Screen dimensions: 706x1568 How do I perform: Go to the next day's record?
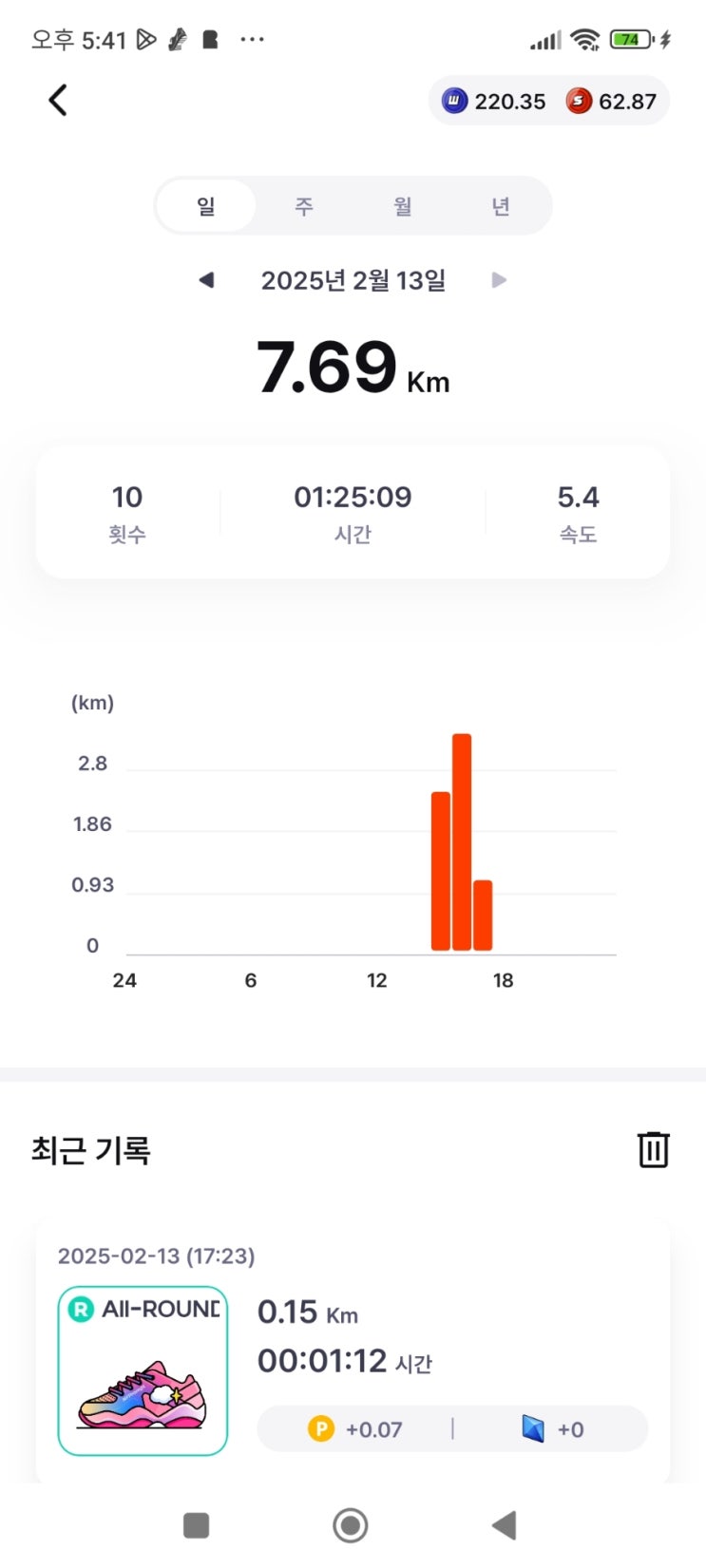(x=499, y=280)
